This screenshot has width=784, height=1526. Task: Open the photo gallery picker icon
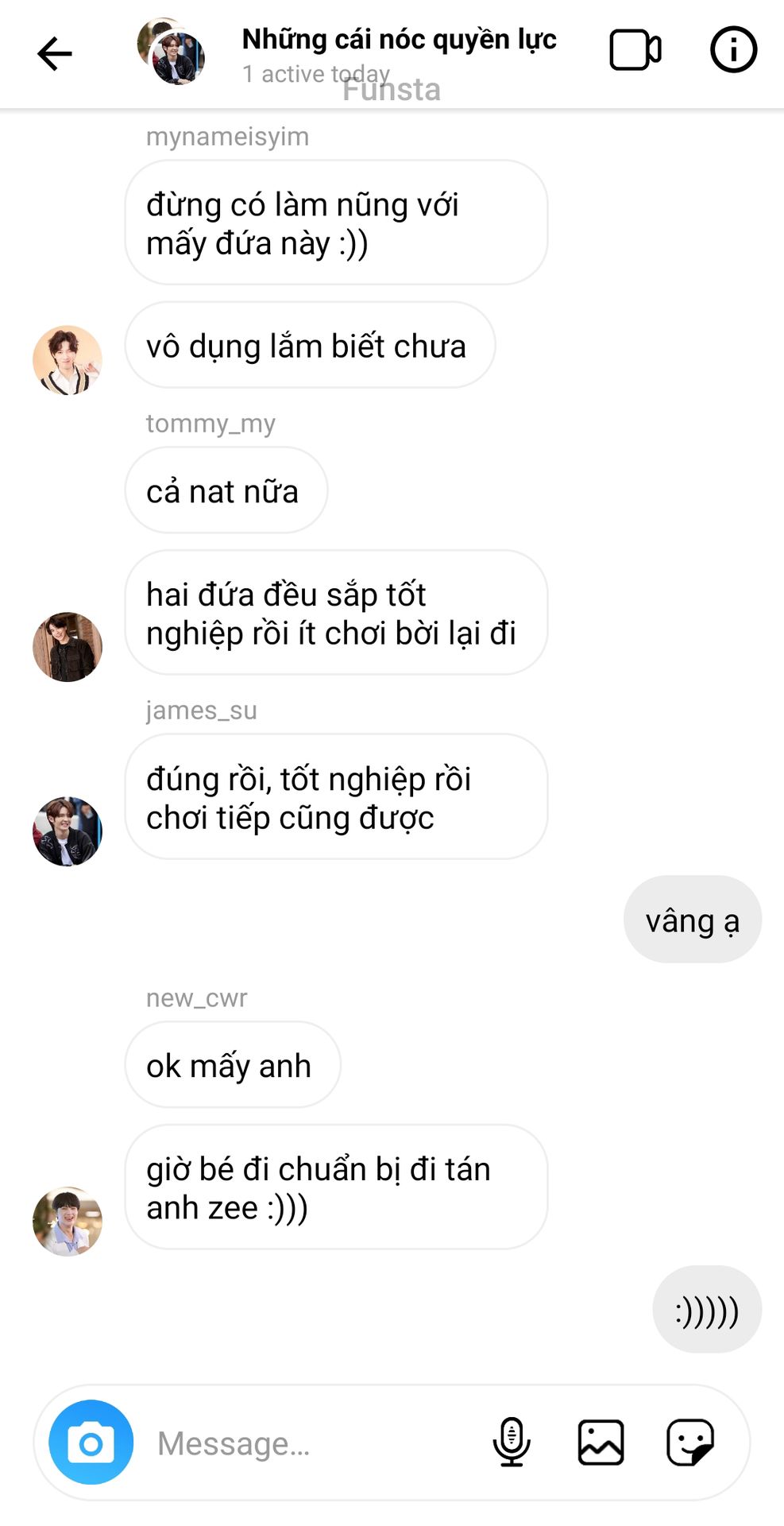601,1442
